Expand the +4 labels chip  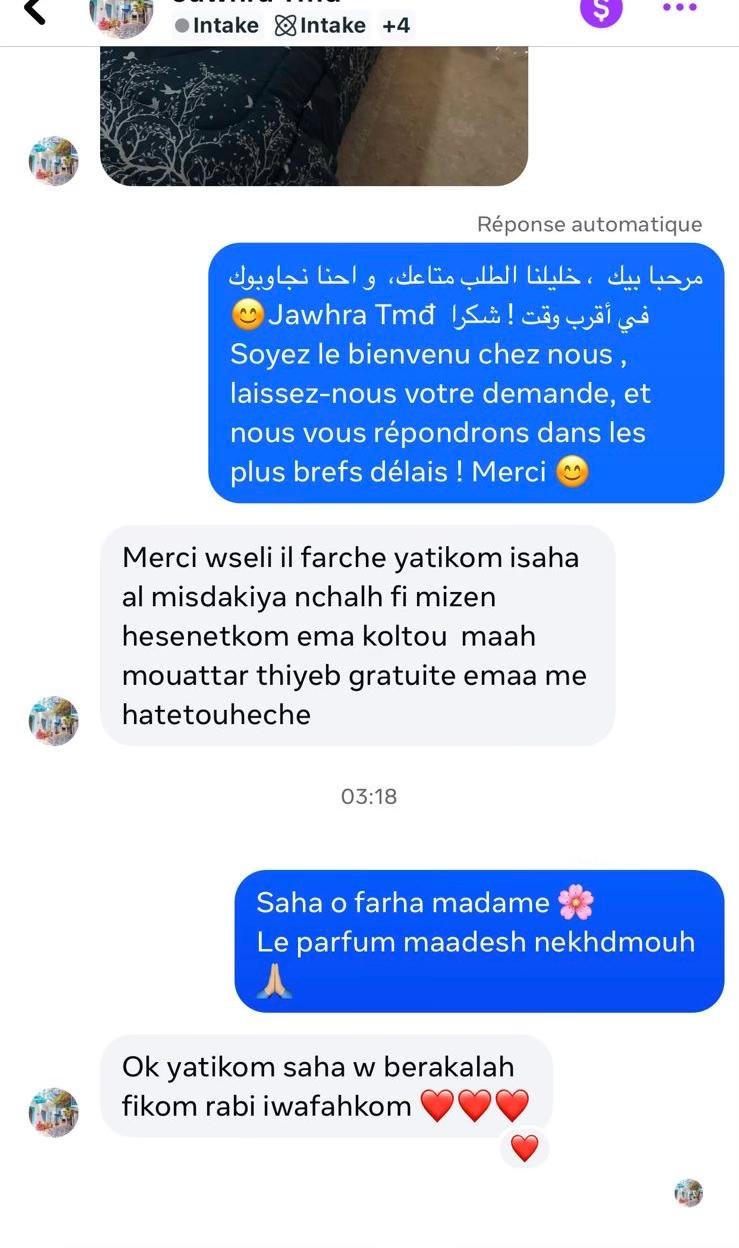pyautogui.click(x=396, y=25)
